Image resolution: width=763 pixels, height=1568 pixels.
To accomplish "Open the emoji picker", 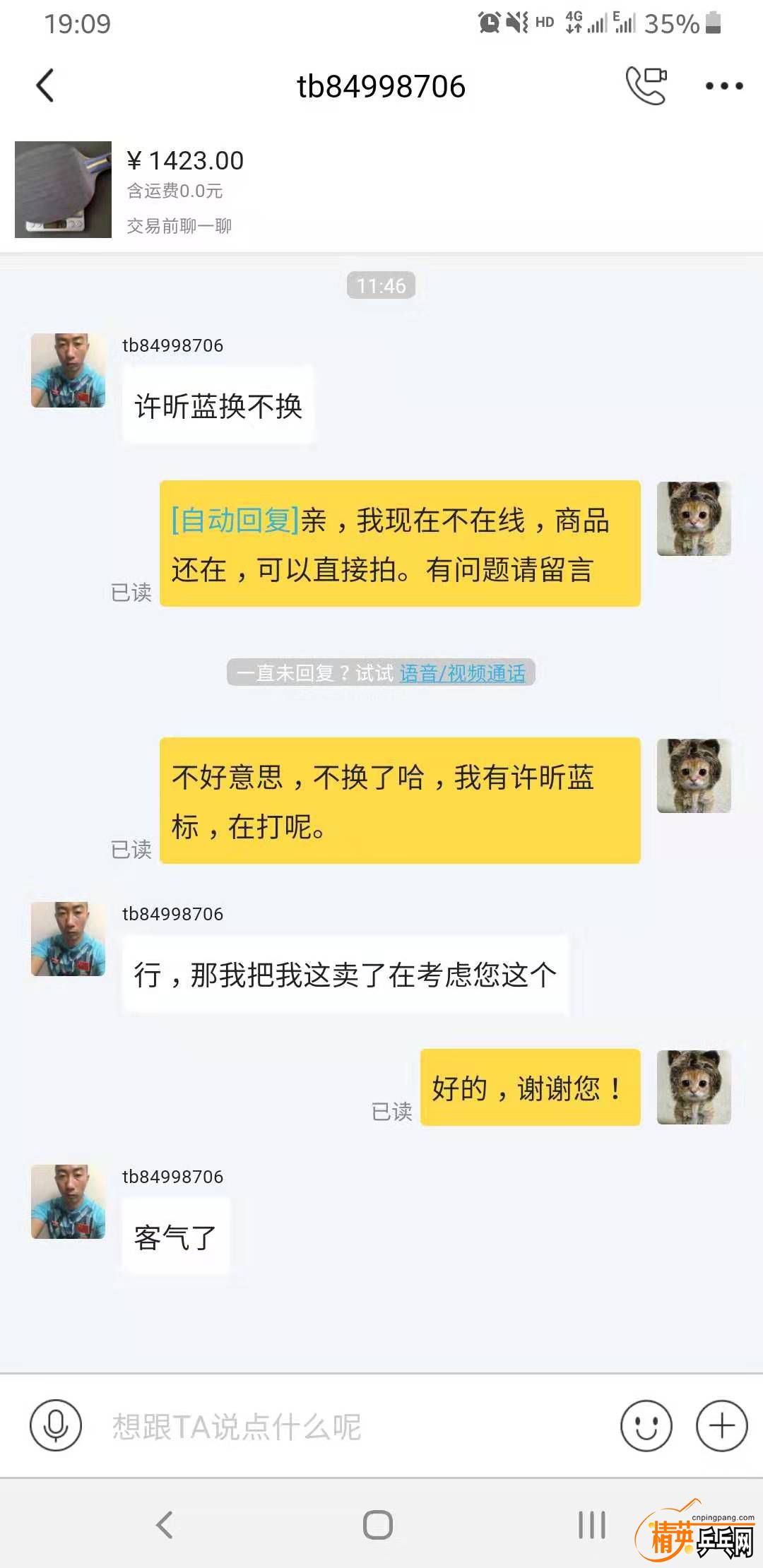I will click(646, 1425).
